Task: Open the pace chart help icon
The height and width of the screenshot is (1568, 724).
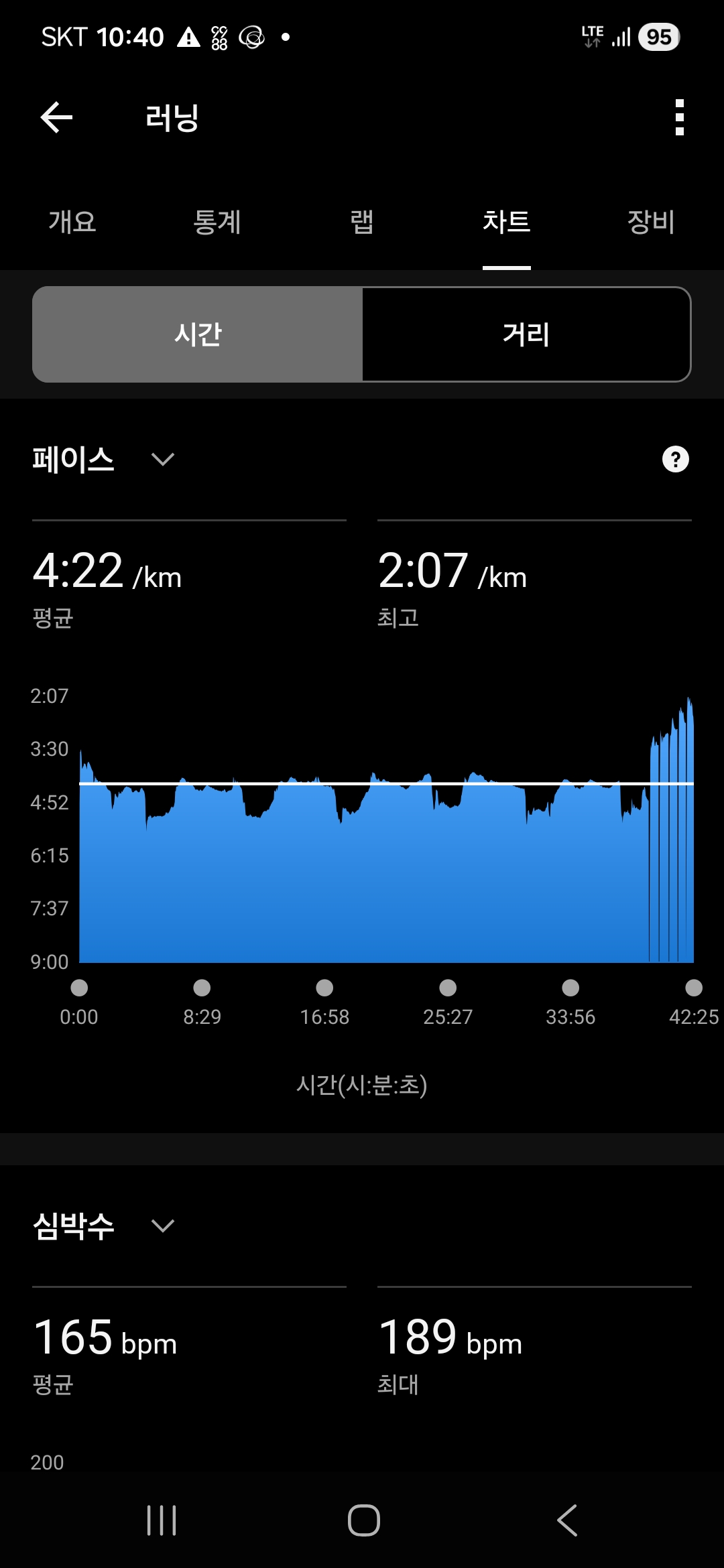Action: click(x=676, y=460)
